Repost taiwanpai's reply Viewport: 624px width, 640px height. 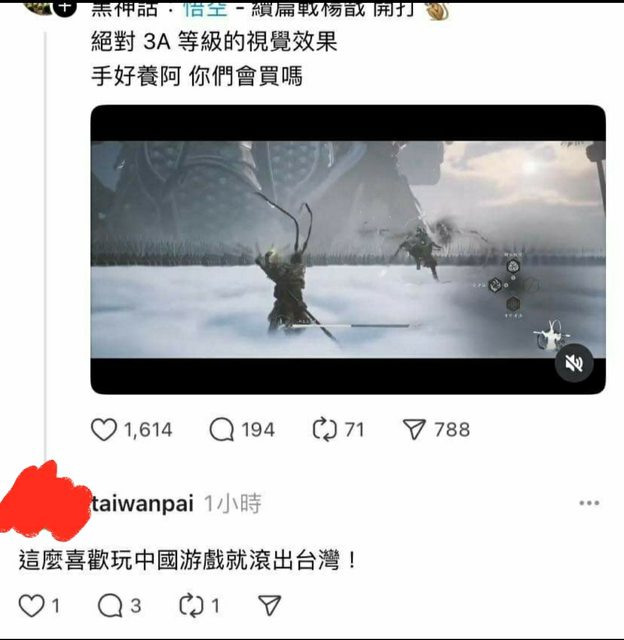tap(190, 605)
